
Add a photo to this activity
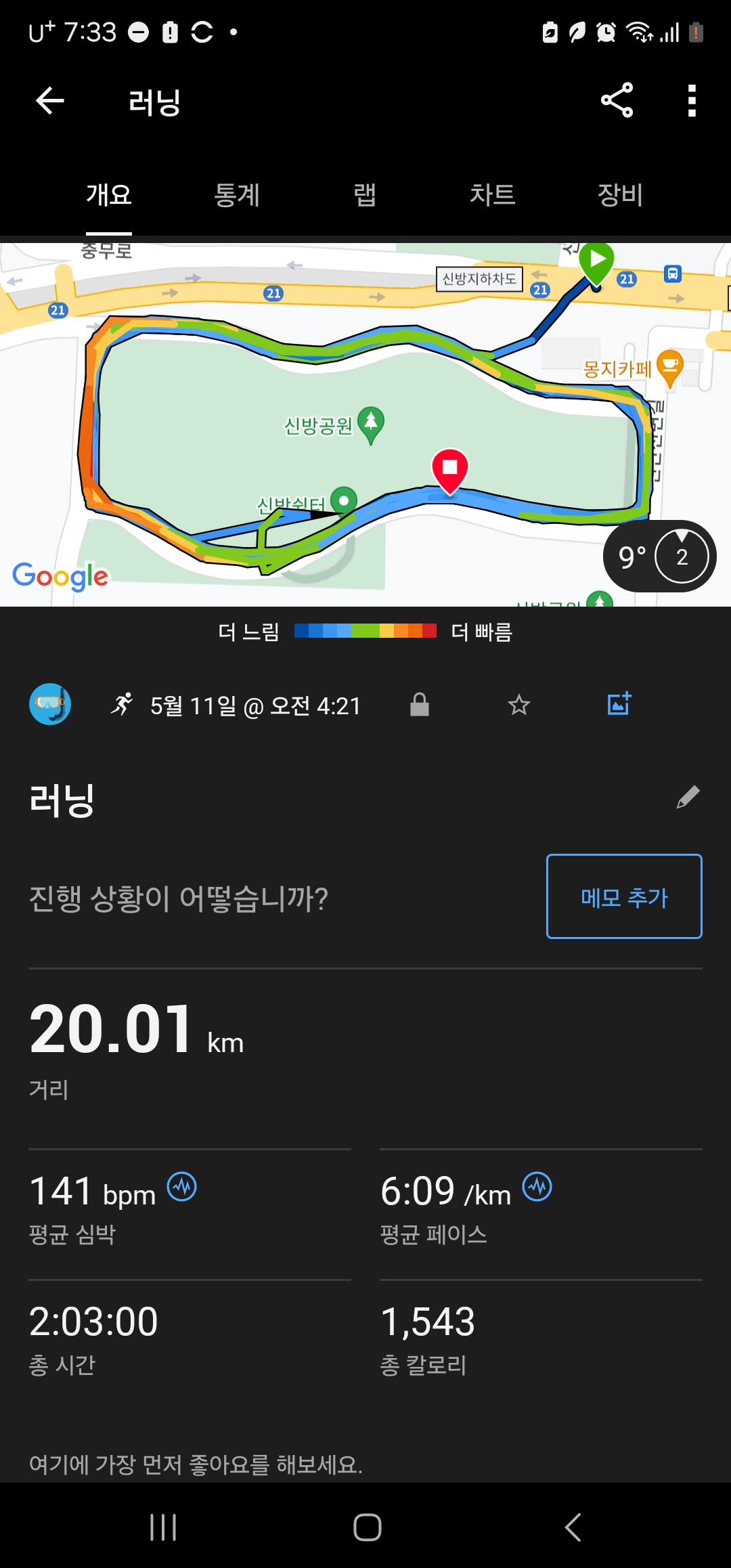click(619, 705)
